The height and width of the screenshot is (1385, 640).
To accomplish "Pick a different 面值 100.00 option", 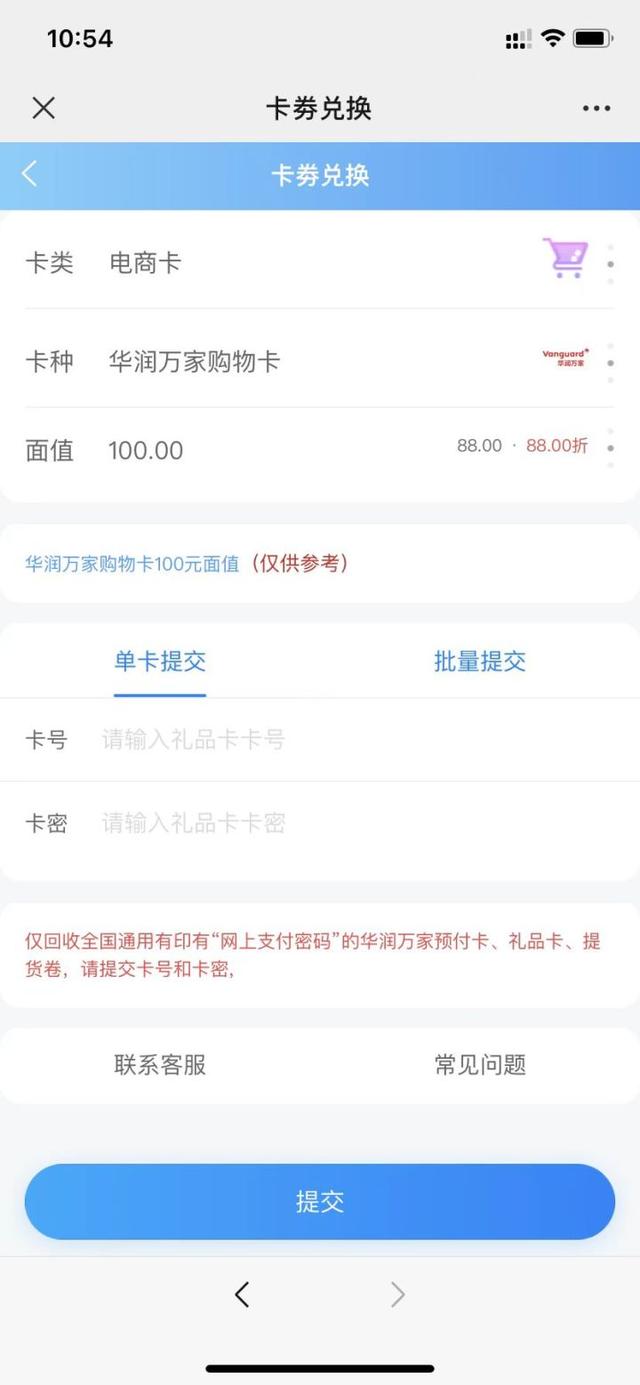I will point(320,450).
